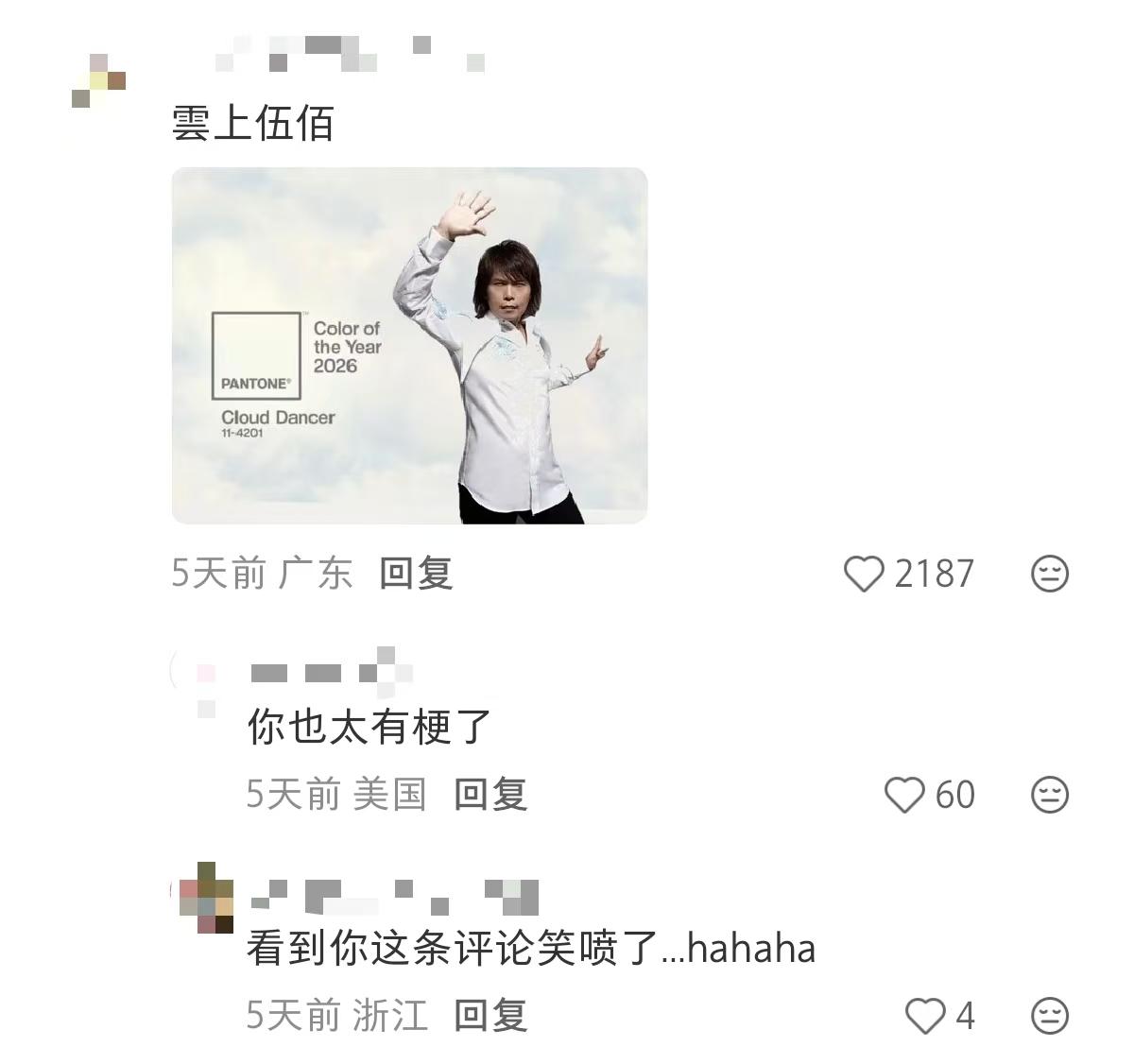The height and width of the screenshot is (1064, 1134).
Task: Like the 你也太有梗了 comment
Action: point(903,795)
